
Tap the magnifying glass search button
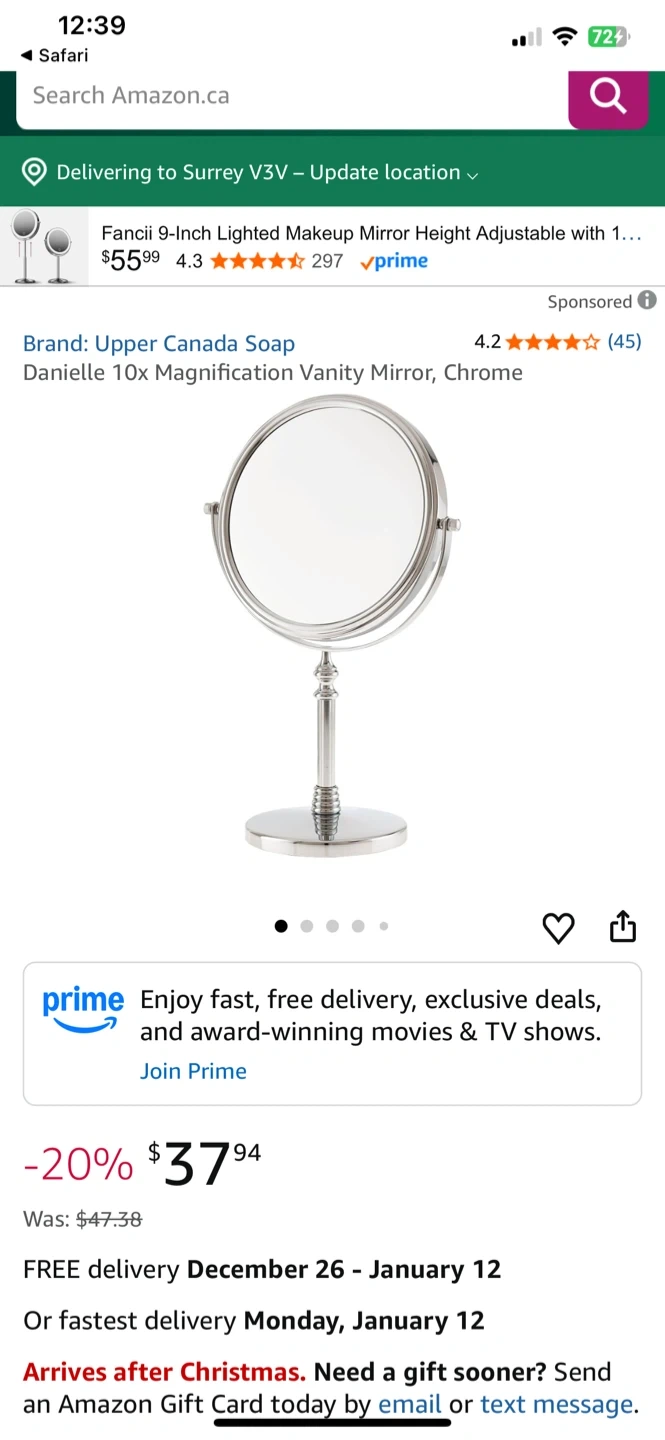coord(607,97)
